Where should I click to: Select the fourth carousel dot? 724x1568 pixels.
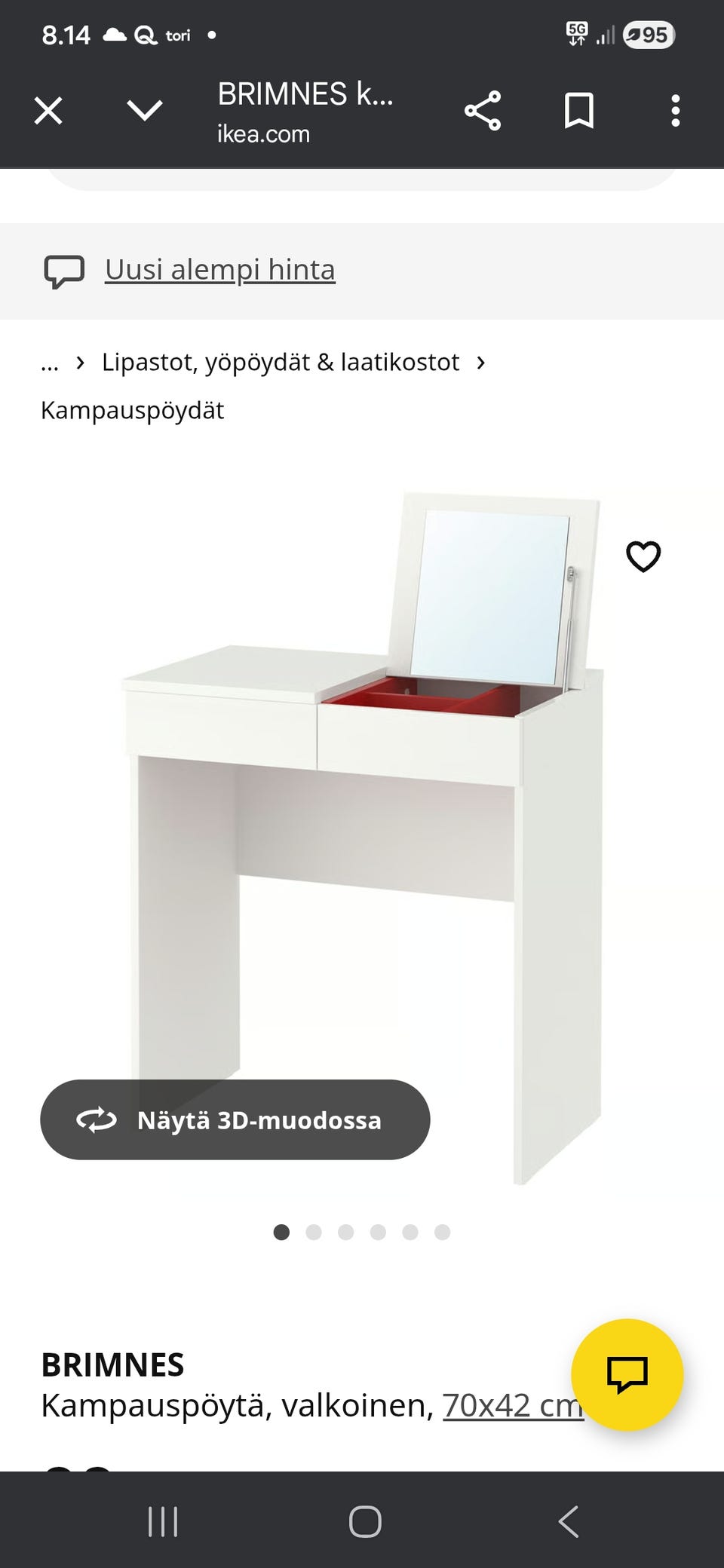point(379,1233)
